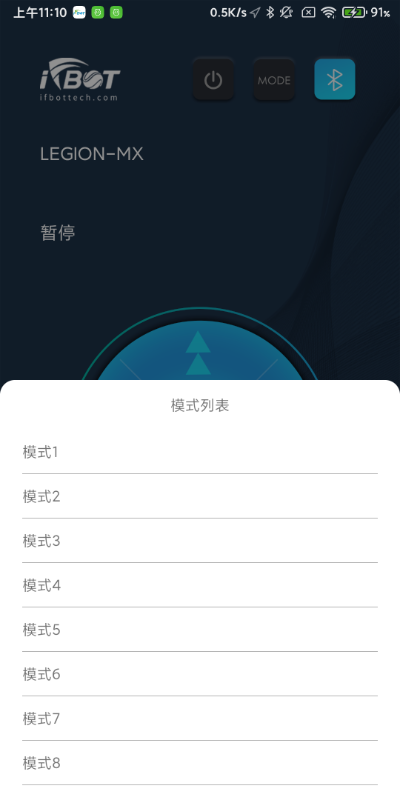Select 模式3
Screen dimensions: 400x800
tap(199, 541)
